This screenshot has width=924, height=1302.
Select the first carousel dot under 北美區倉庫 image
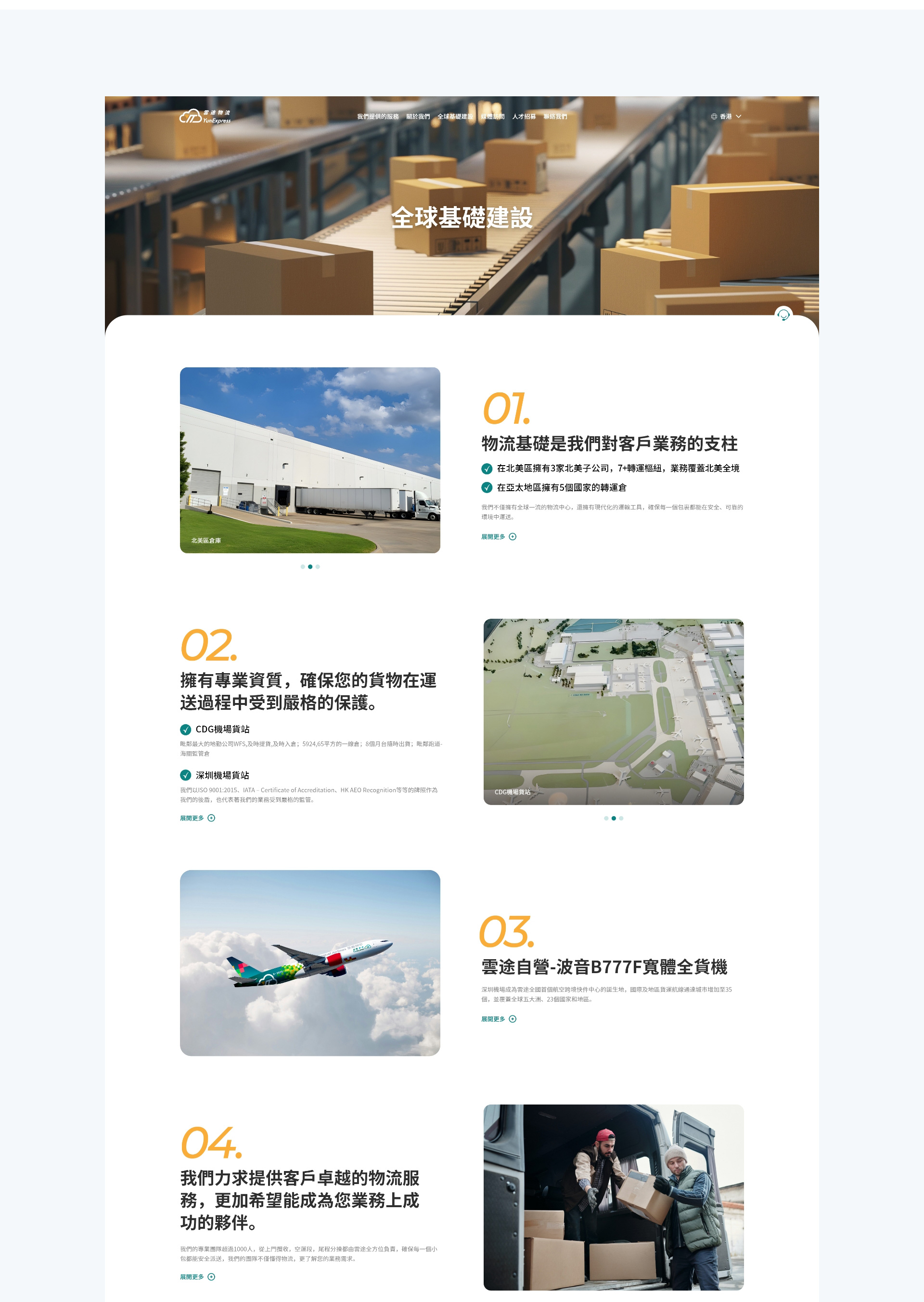pos(303,567)
